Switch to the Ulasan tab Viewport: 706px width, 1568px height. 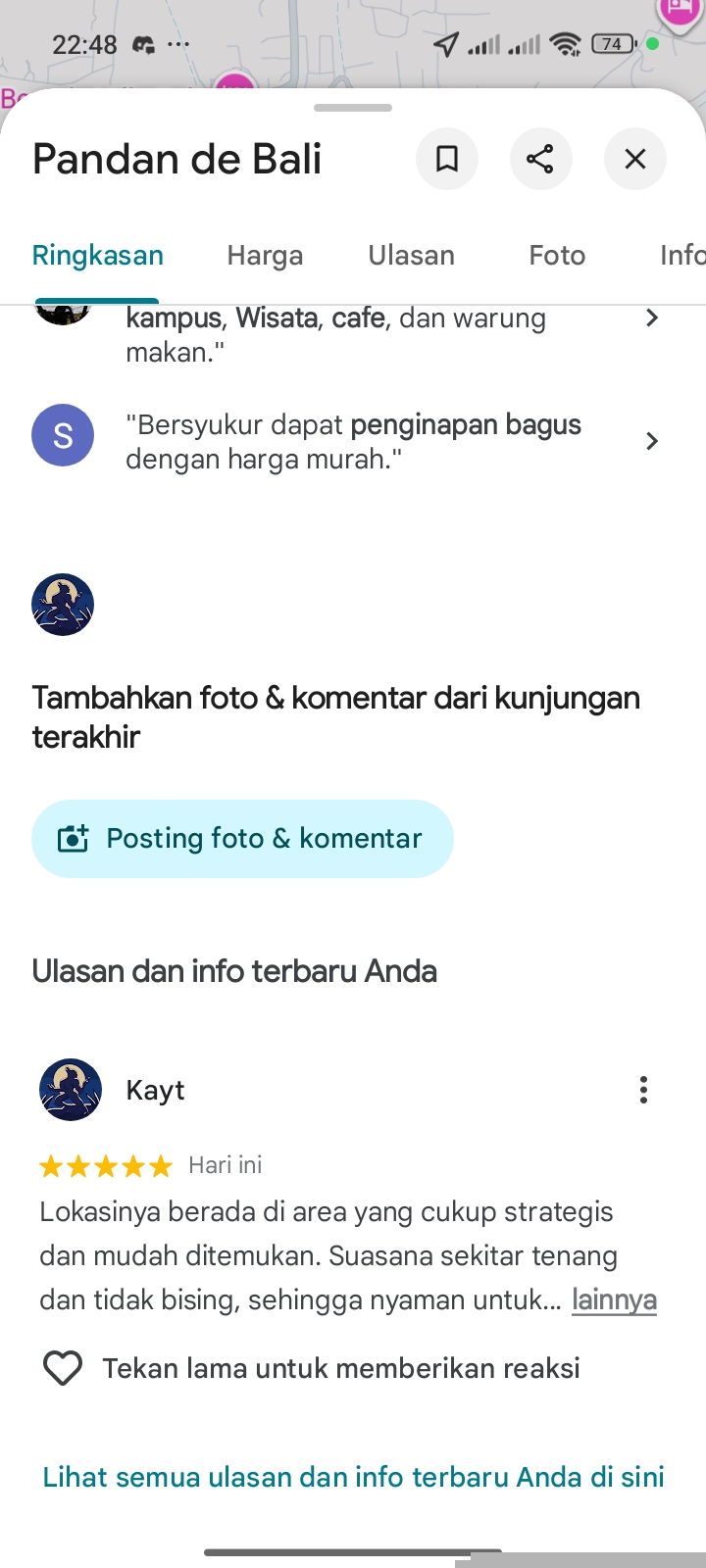[411, 256]
